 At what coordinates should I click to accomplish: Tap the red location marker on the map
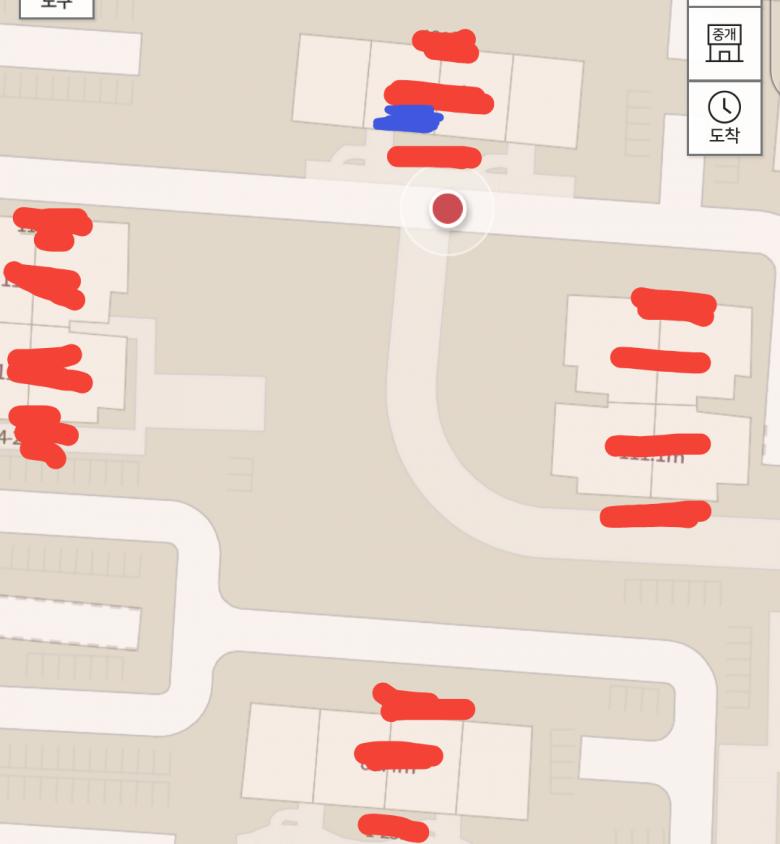point(447,209)
